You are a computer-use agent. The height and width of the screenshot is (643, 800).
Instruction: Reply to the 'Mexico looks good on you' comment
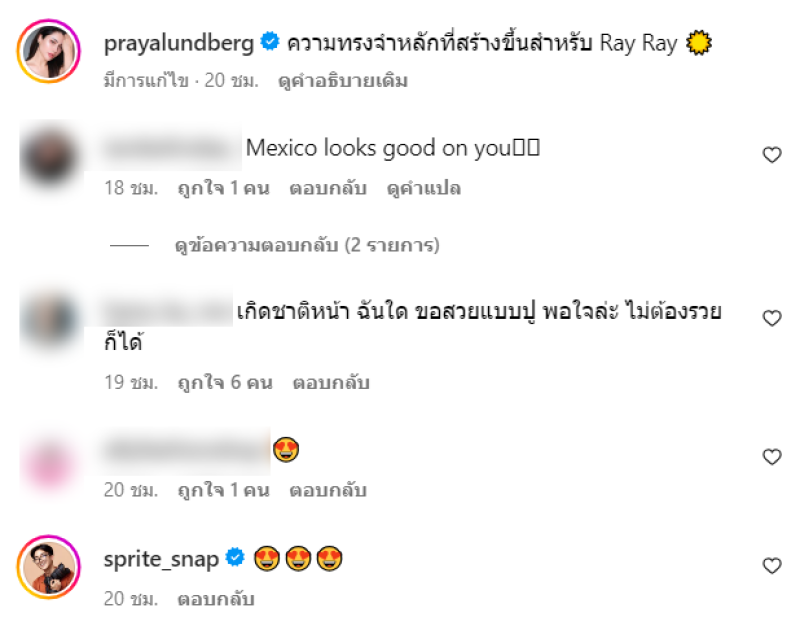328,188
